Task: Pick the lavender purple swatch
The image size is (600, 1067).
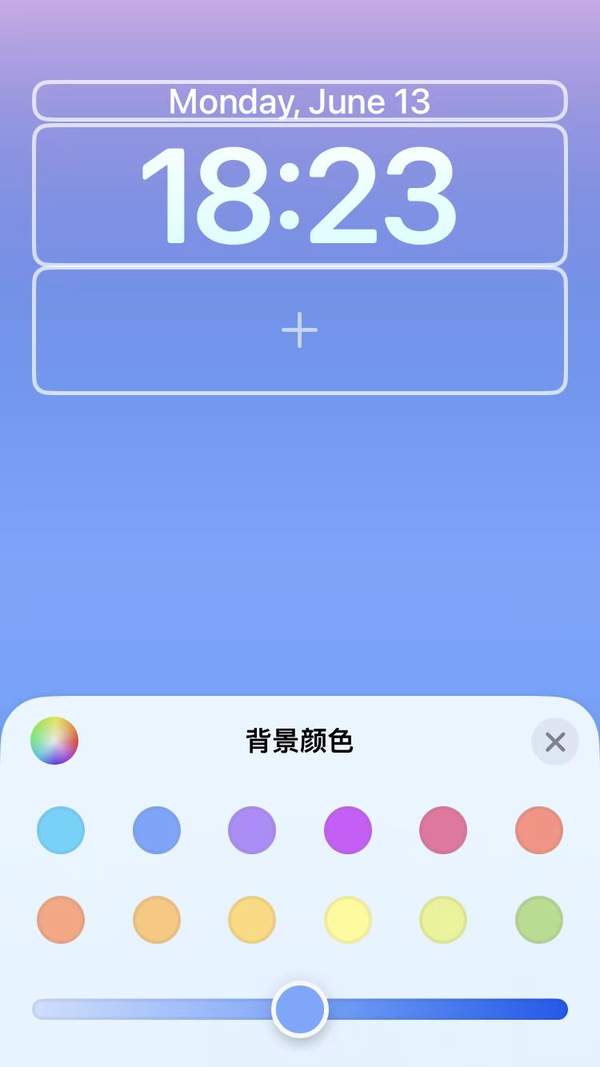Action: click(252, 830)
